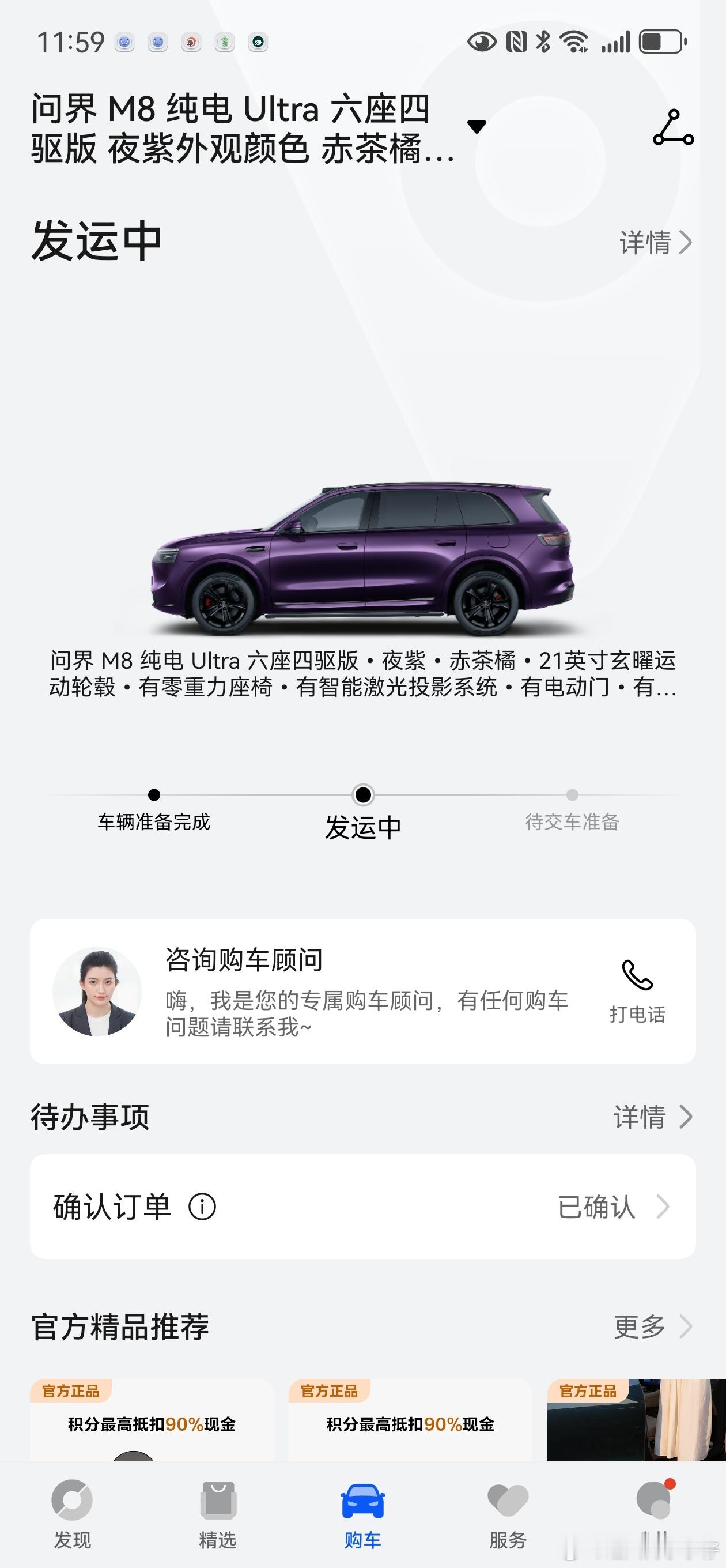This screenshot has height=1568, width=726.
Task: Switch to the 发现 tab
Action: [x=73, y=1514]
